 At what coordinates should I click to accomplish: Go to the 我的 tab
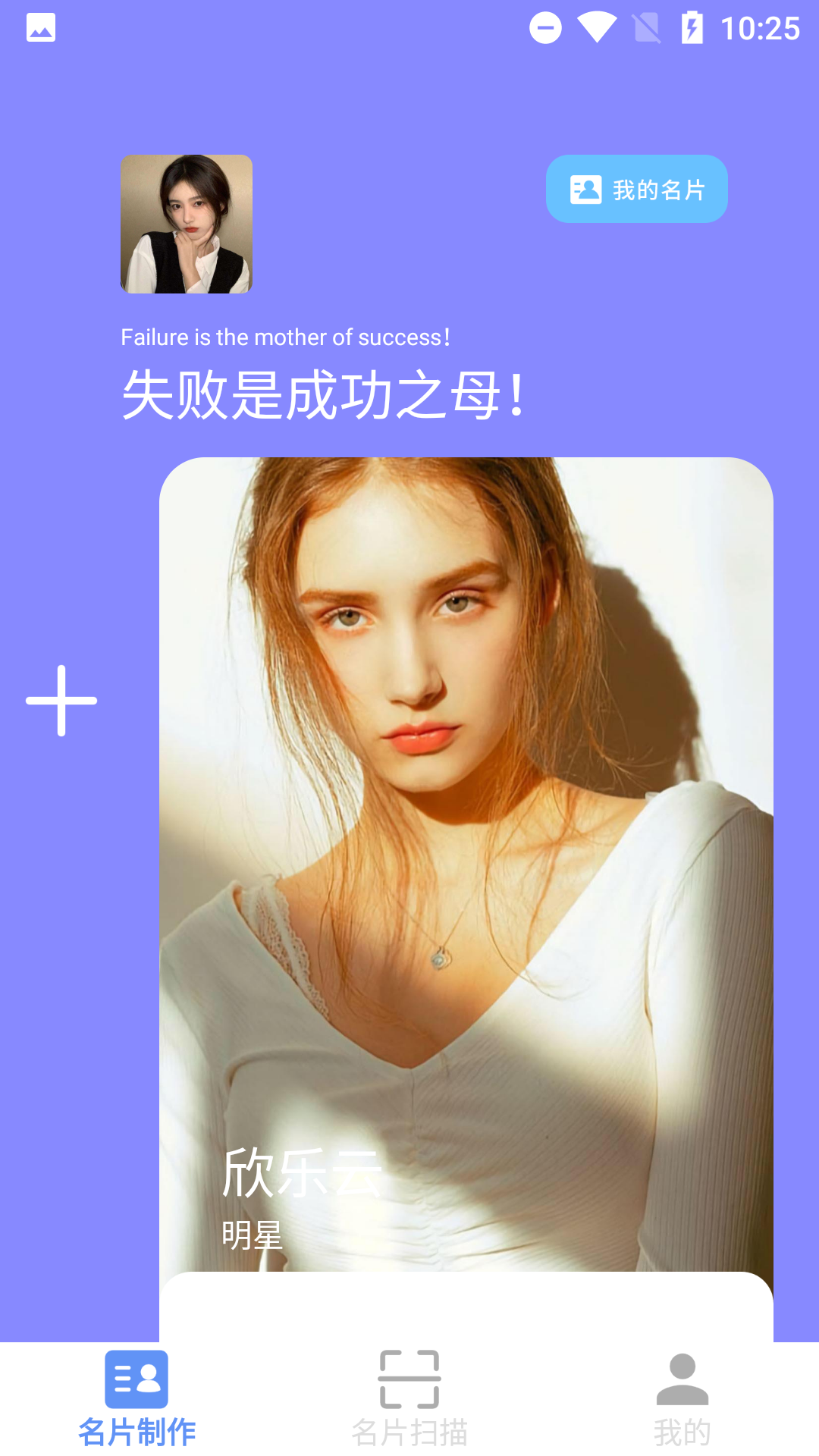click(682, 1399)
